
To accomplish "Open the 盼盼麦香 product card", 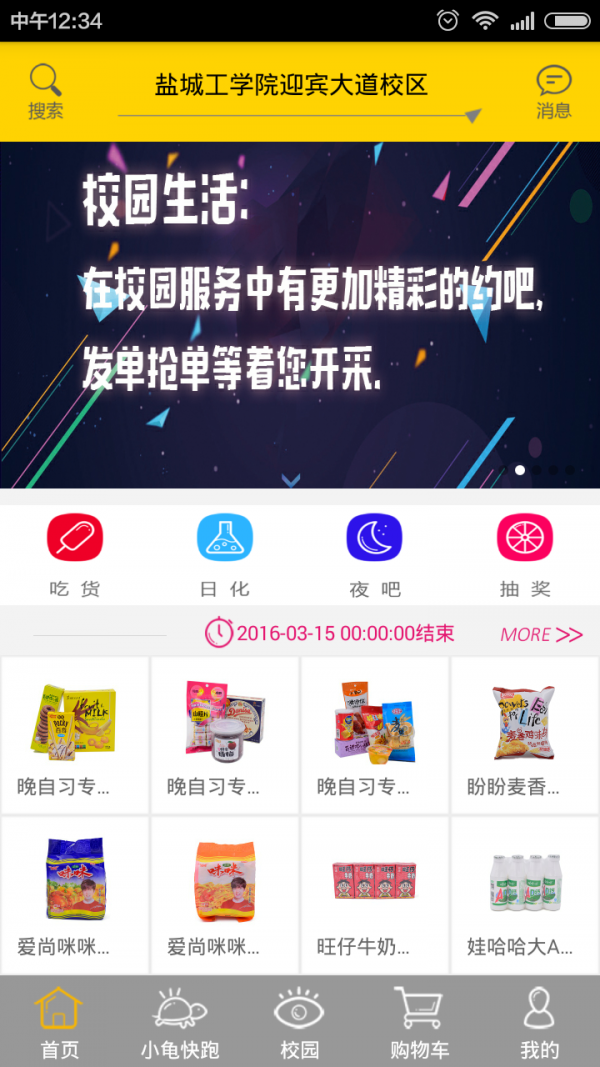I will 525,735.
